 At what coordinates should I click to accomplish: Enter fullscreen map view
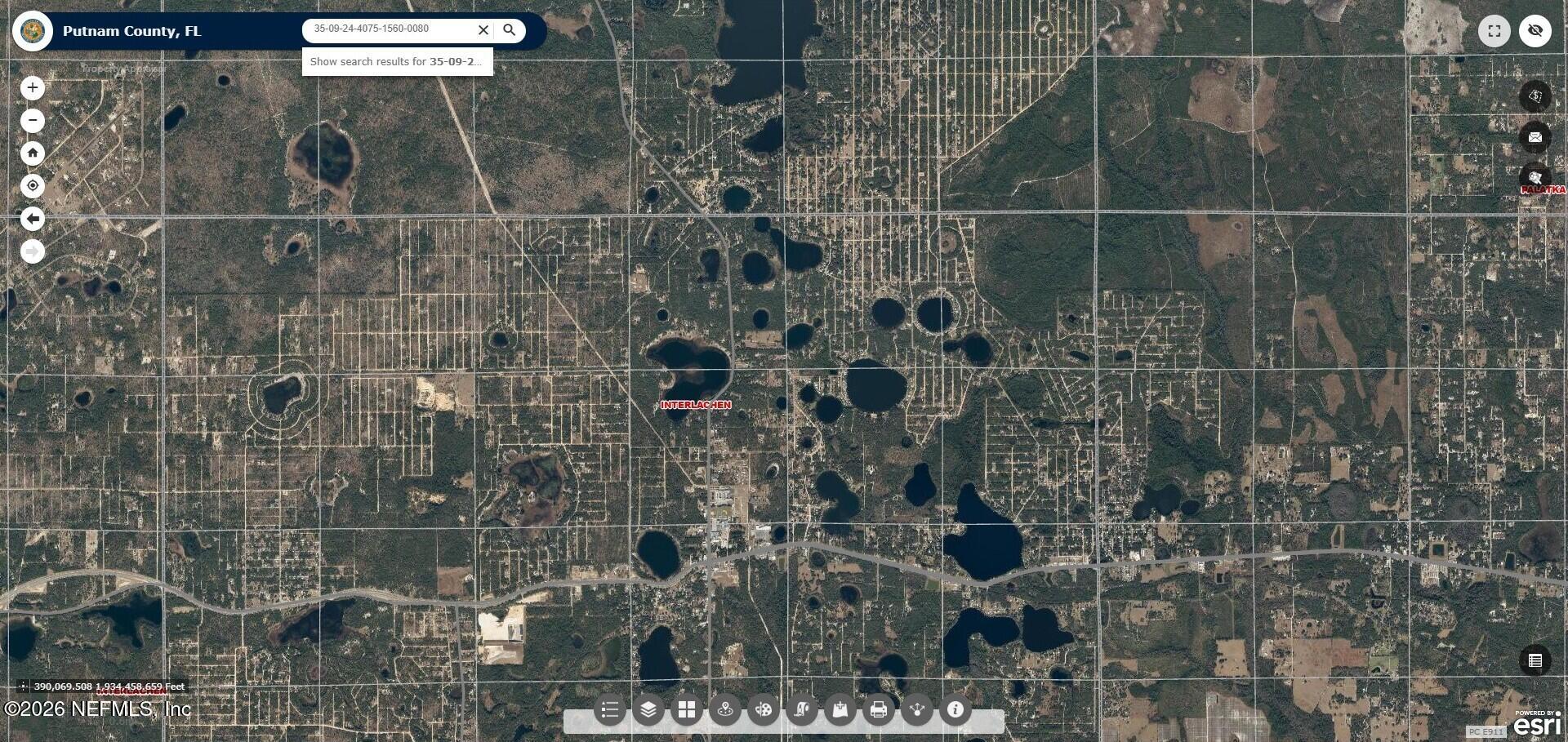coord(1494,31)
